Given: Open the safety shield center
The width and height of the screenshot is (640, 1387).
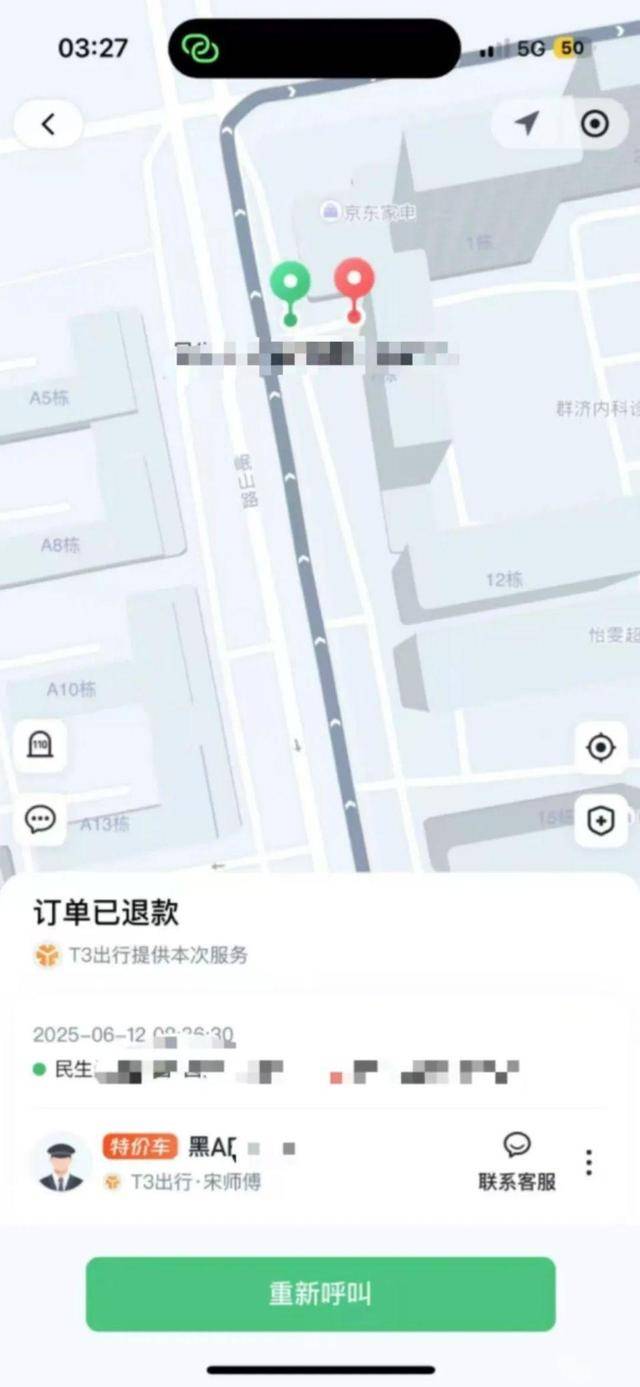Looking at the screenshot, I should pos(600,821).
